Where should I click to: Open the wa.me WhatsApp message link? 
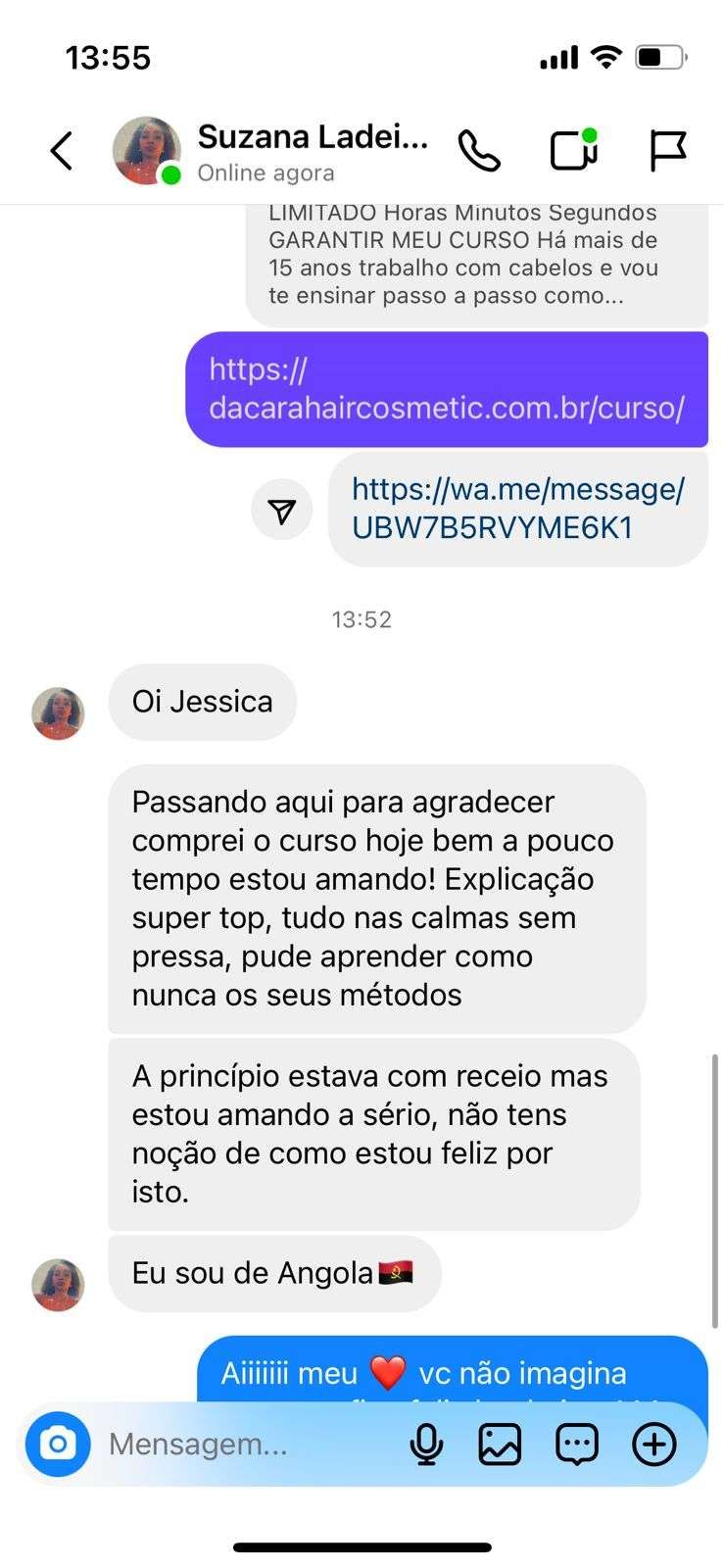[x=517, y=508]
